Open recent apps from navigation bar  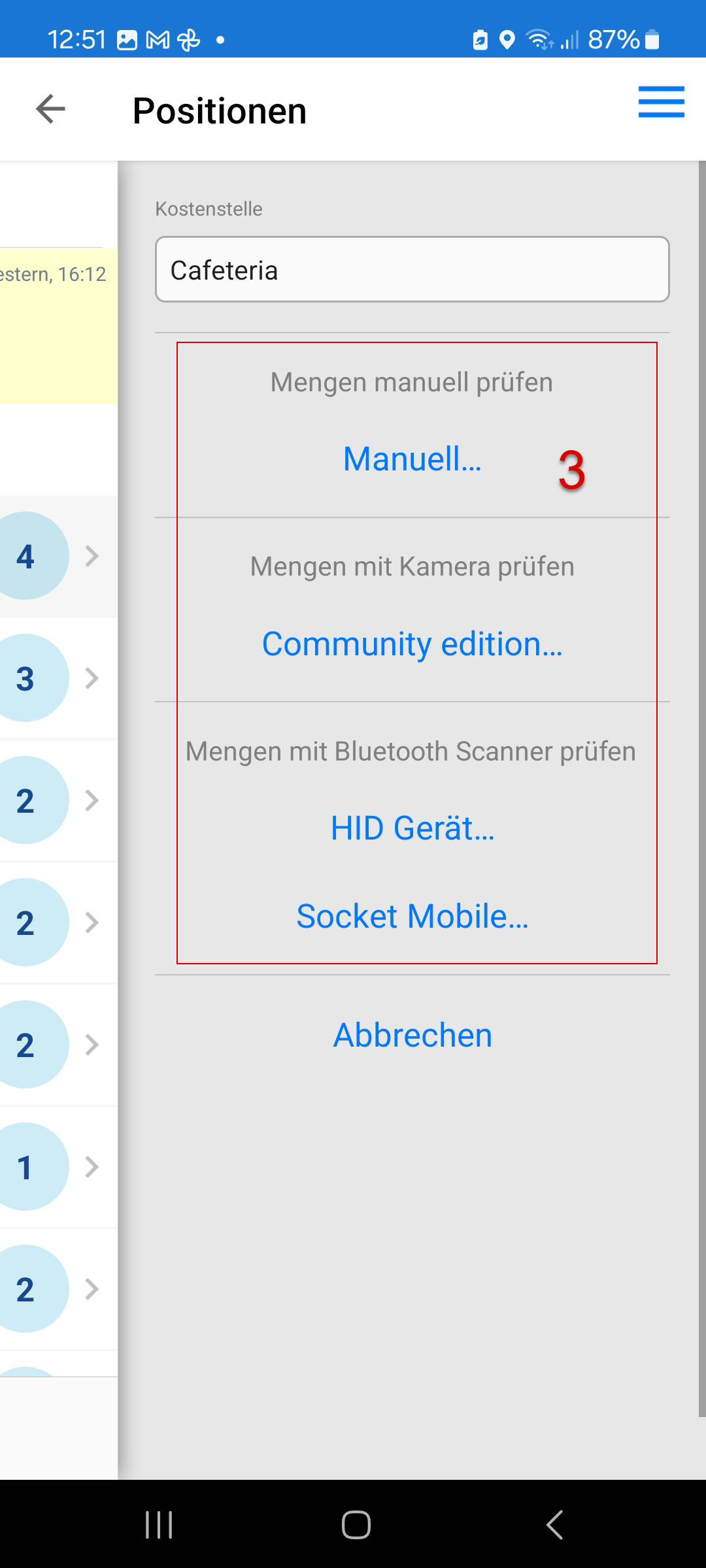click(x=159, y=1525)
